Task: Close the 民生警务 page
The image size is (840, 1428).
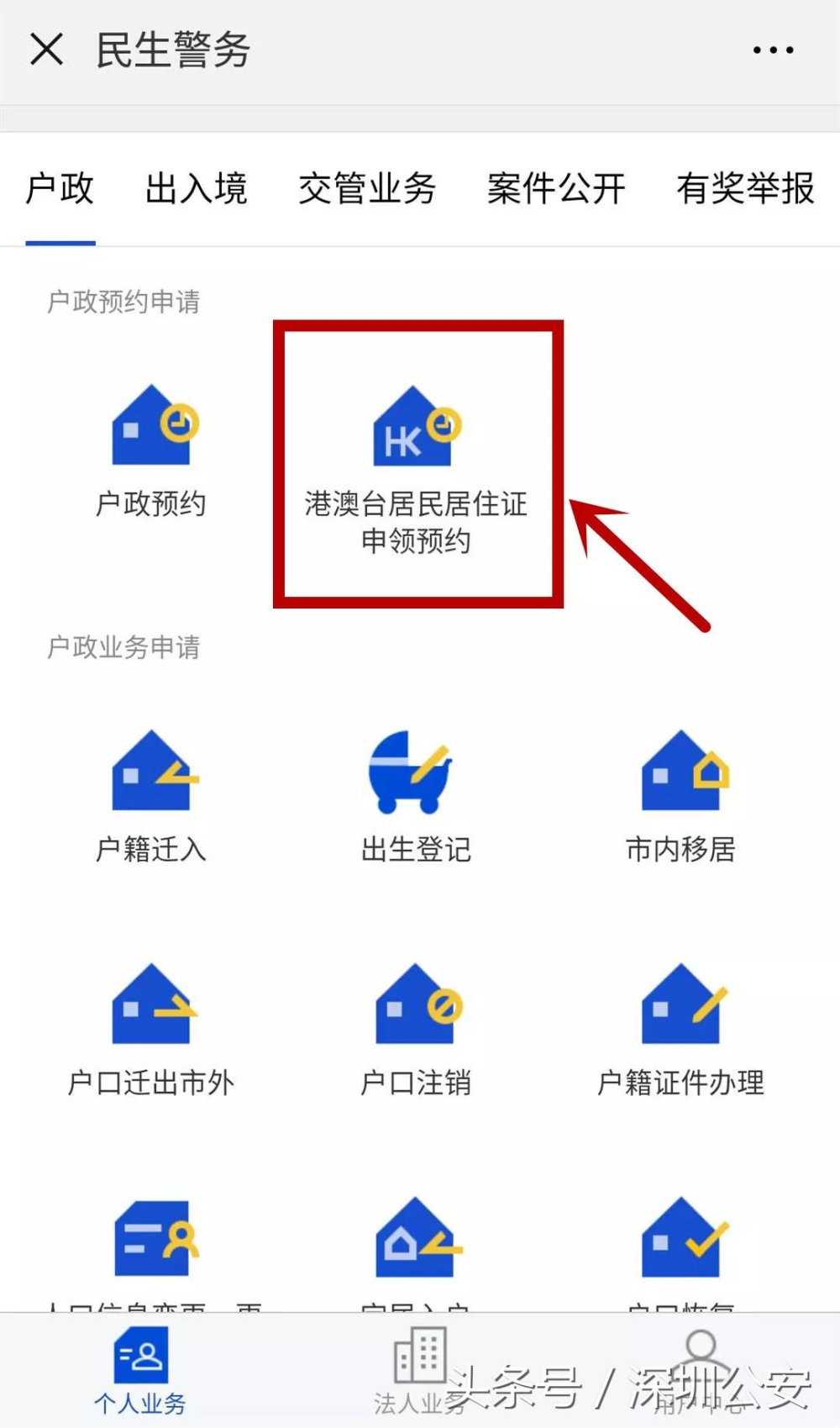Action: [46, 49]
